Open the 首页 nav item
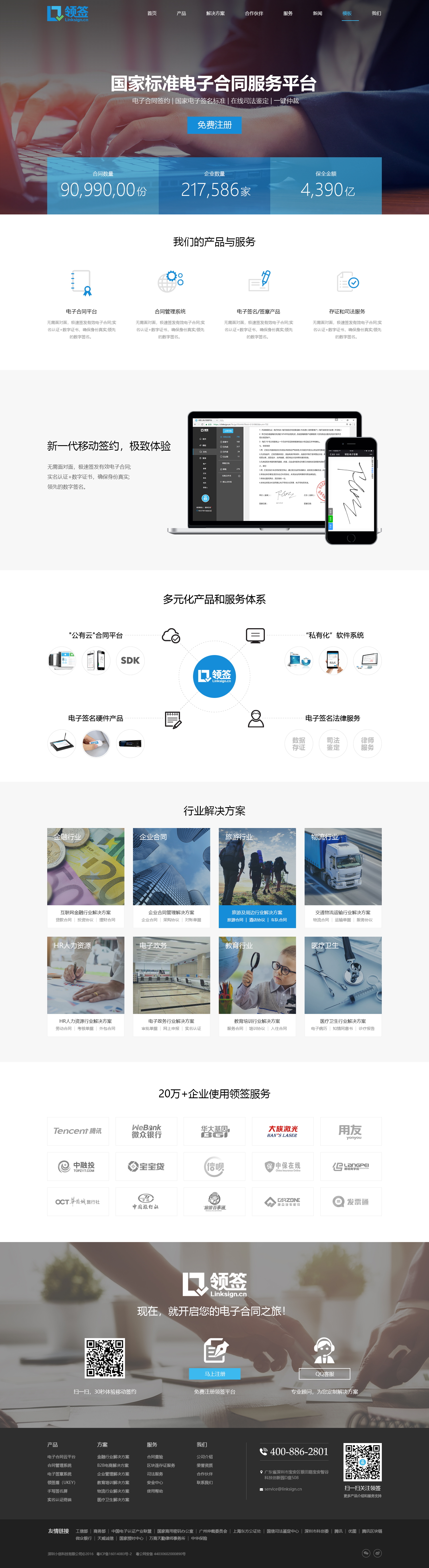Viewport: 429px width, 1568px height. coord(152,13)
